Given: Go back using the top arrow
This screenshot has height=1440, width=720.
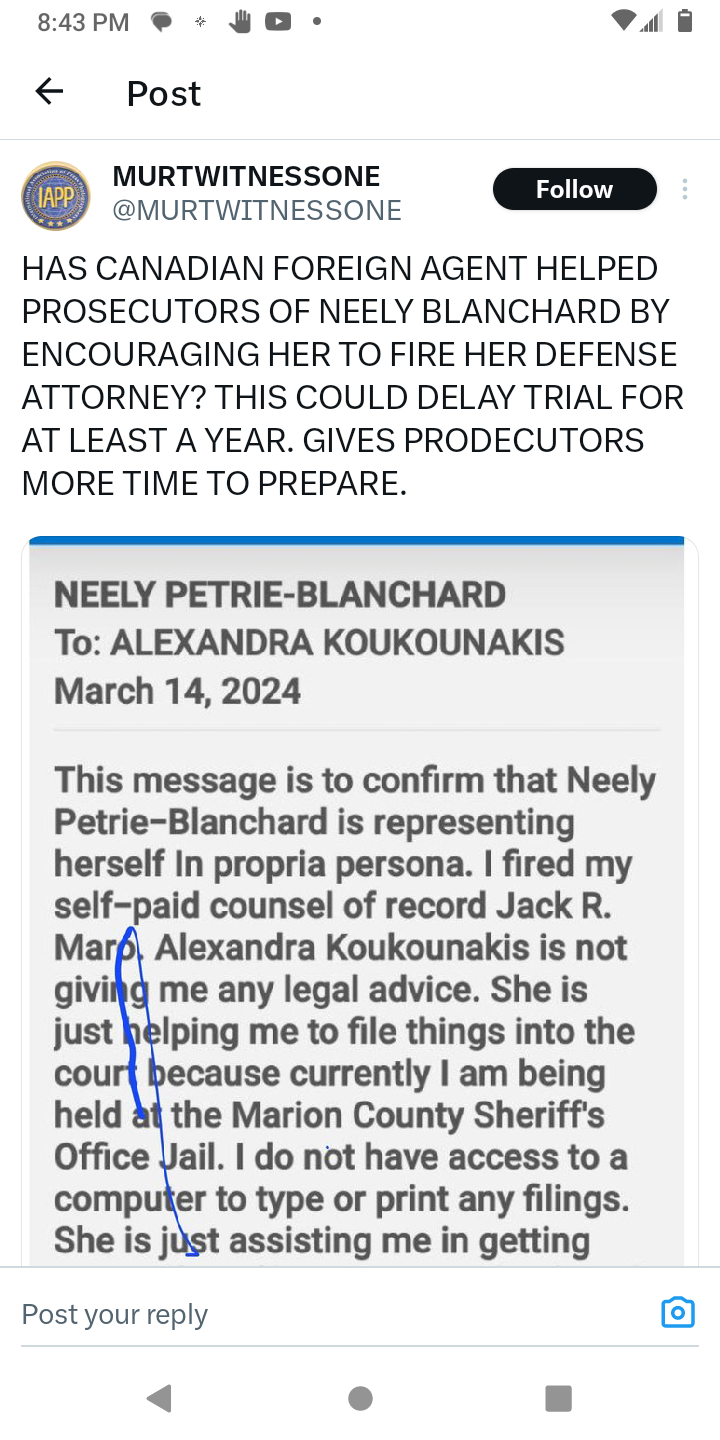Looking at the screenshot, I should 49,92.
